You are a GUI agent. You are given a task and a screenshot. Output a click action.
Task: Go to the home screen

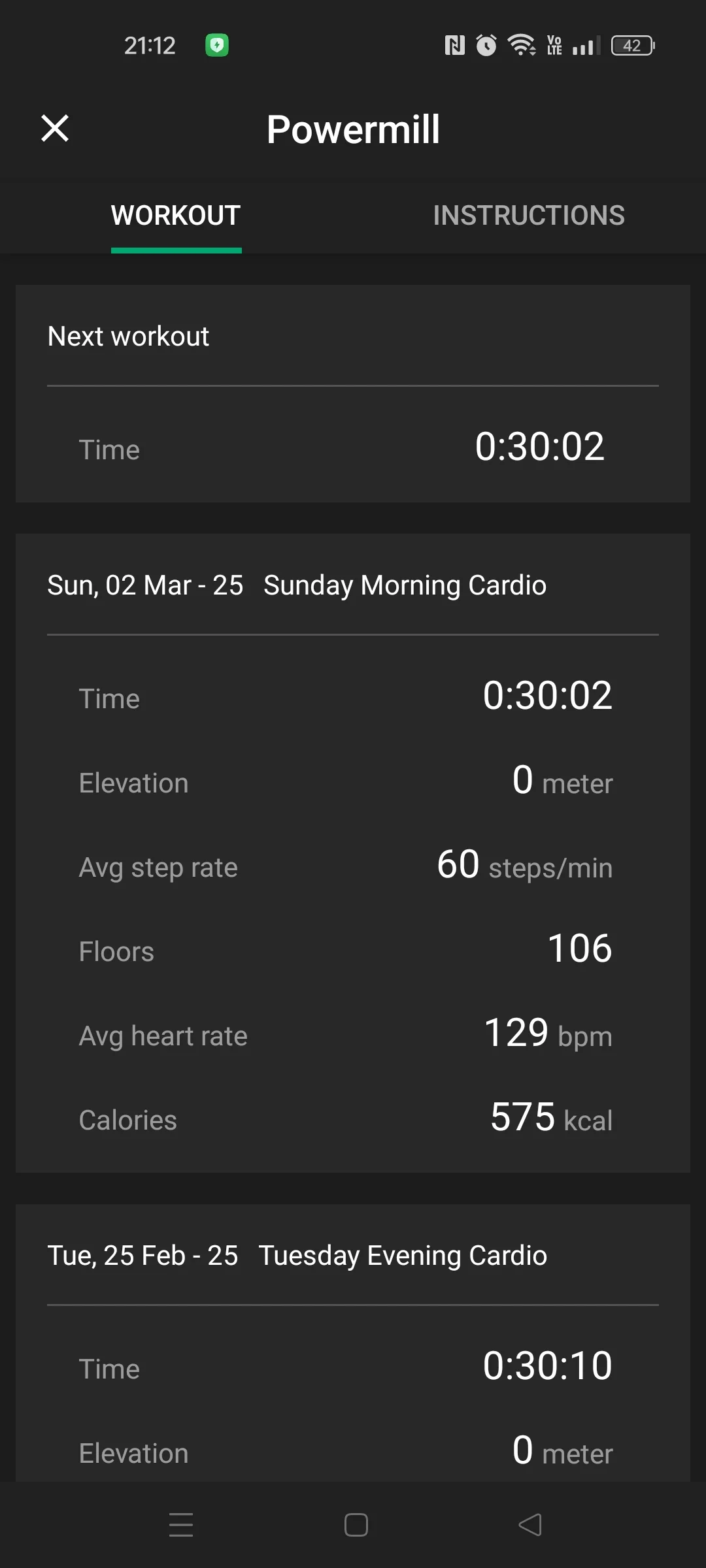pos(356,1525)
